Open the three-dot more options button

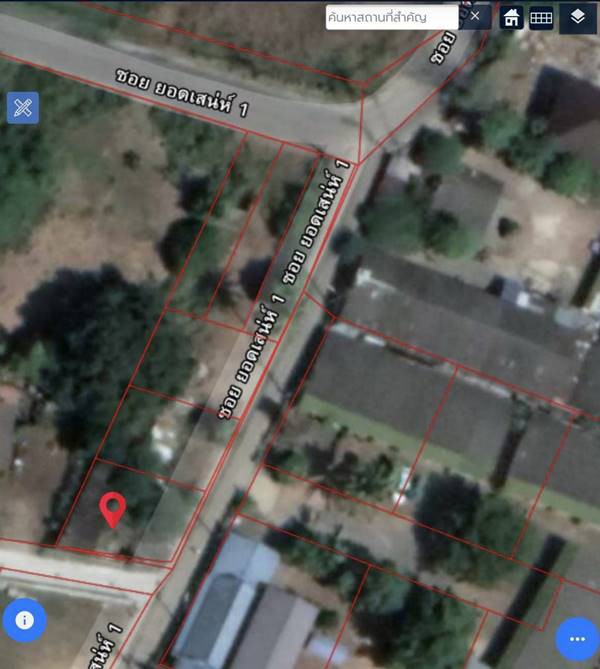tap(576, 638)
